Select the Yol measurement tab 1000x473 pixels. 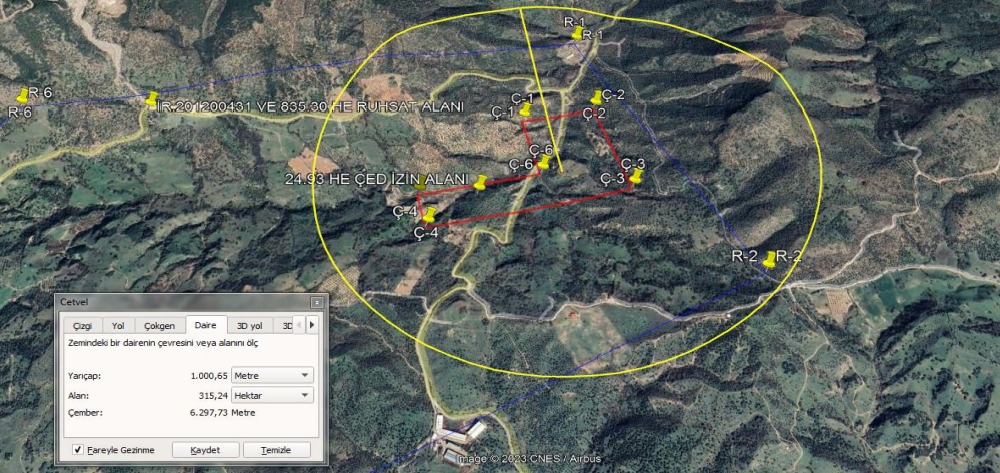coord(118,325)
